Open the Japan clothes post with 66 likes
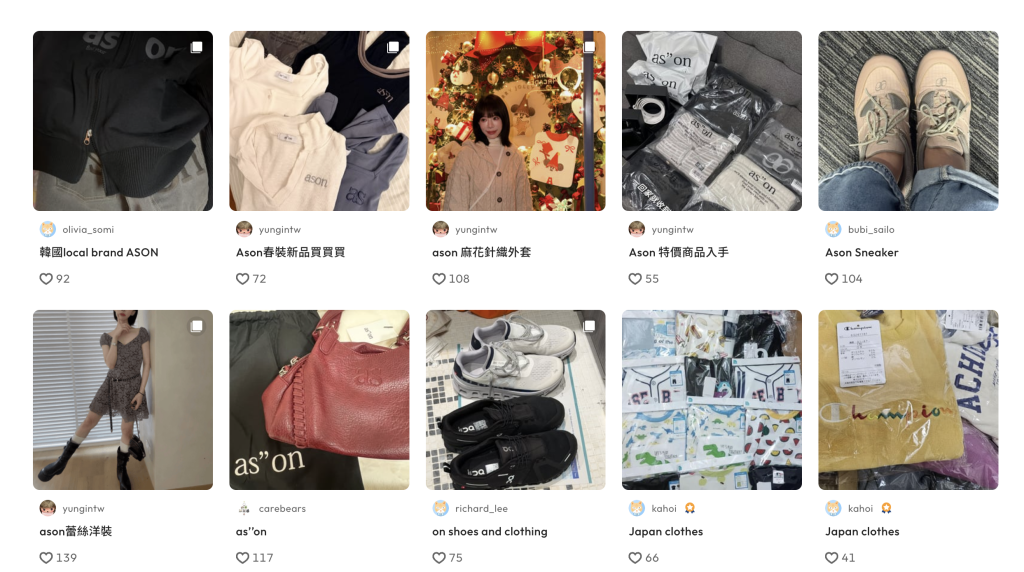This screenshot has width=1024, height=572. point(711,400)
